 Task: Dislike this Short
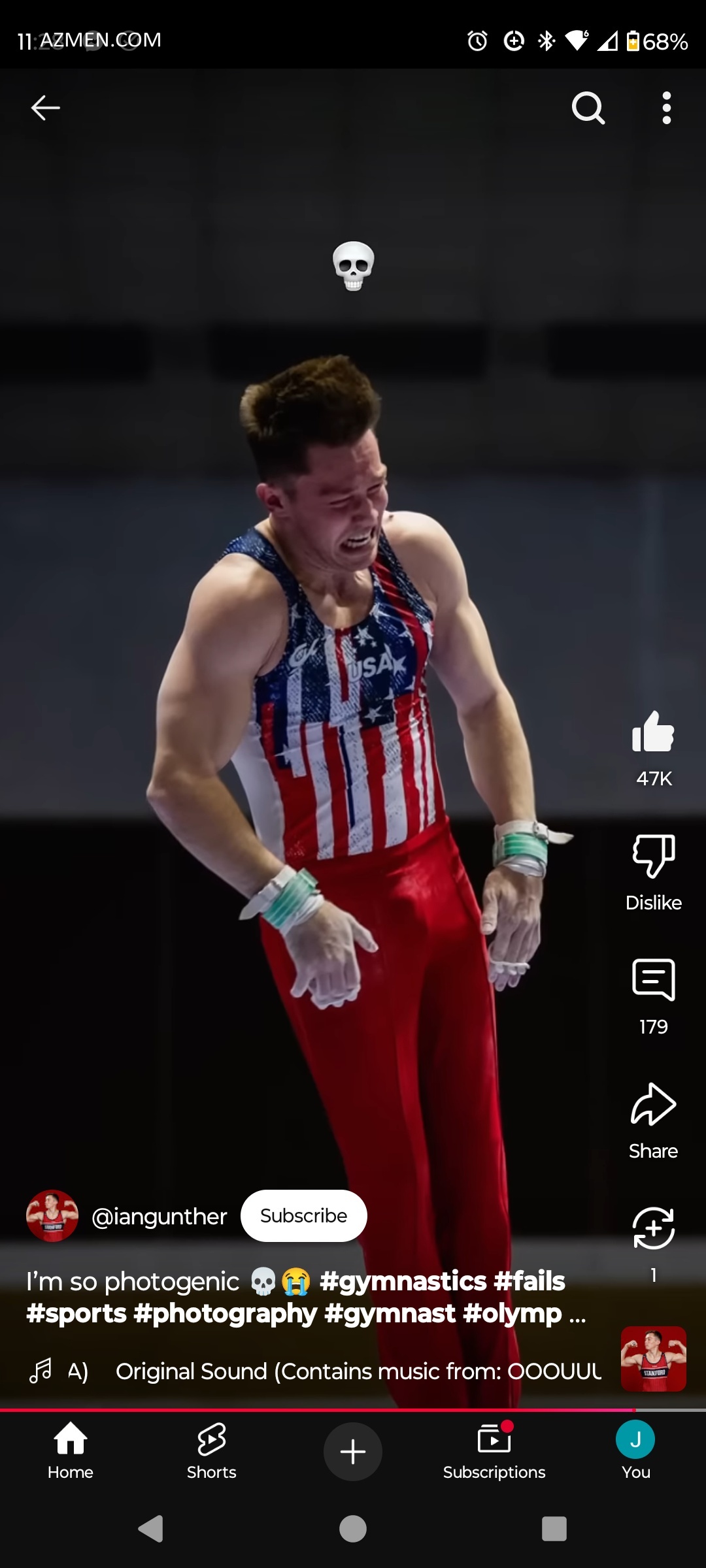coord(653,857)
